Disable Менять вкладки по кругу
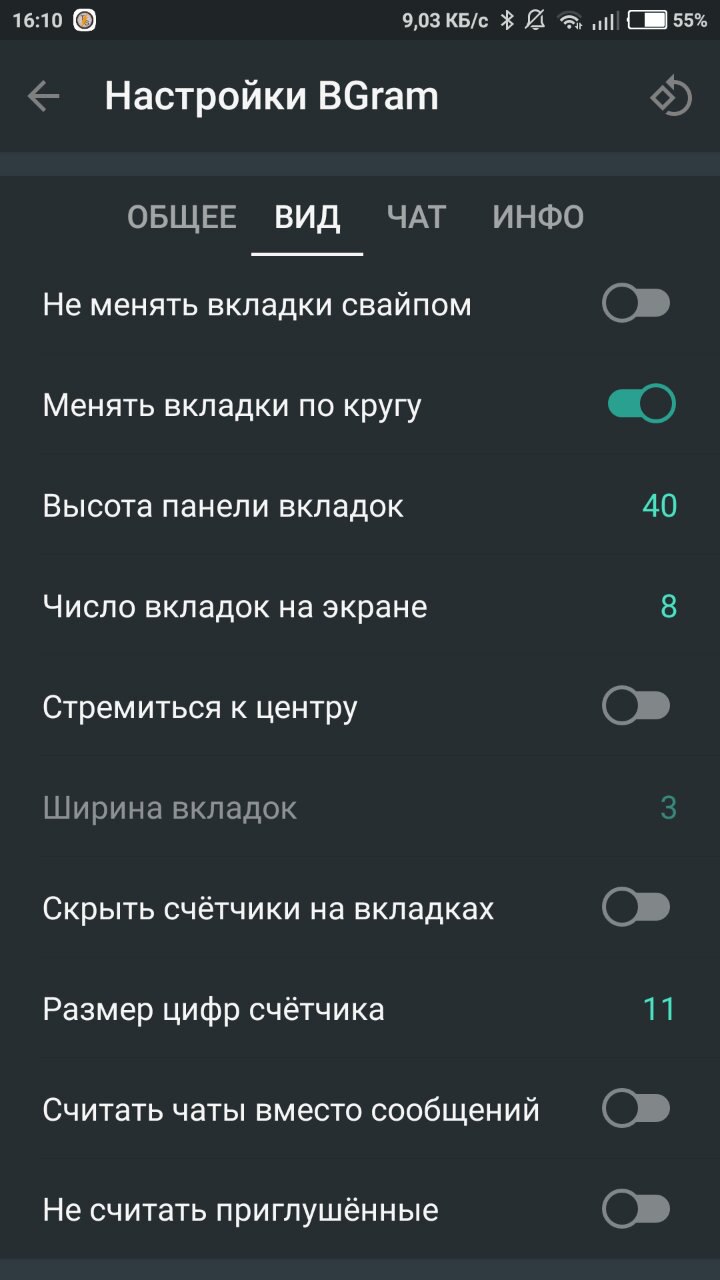Screen dimensions: 720x1280 pyautogui.click(x=641, y=405)
